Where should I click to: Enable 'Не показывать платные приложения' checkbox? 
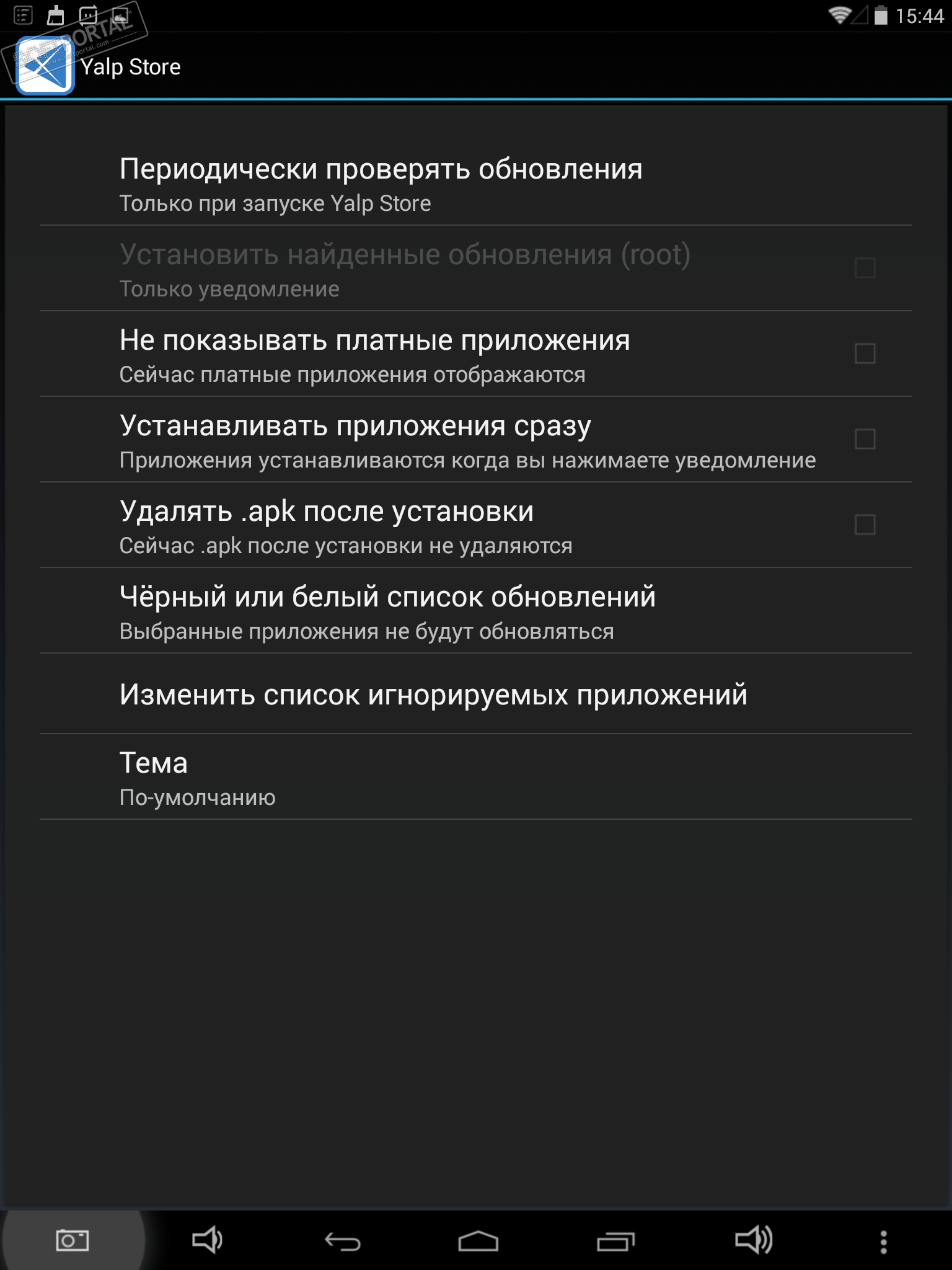[865, 353]
